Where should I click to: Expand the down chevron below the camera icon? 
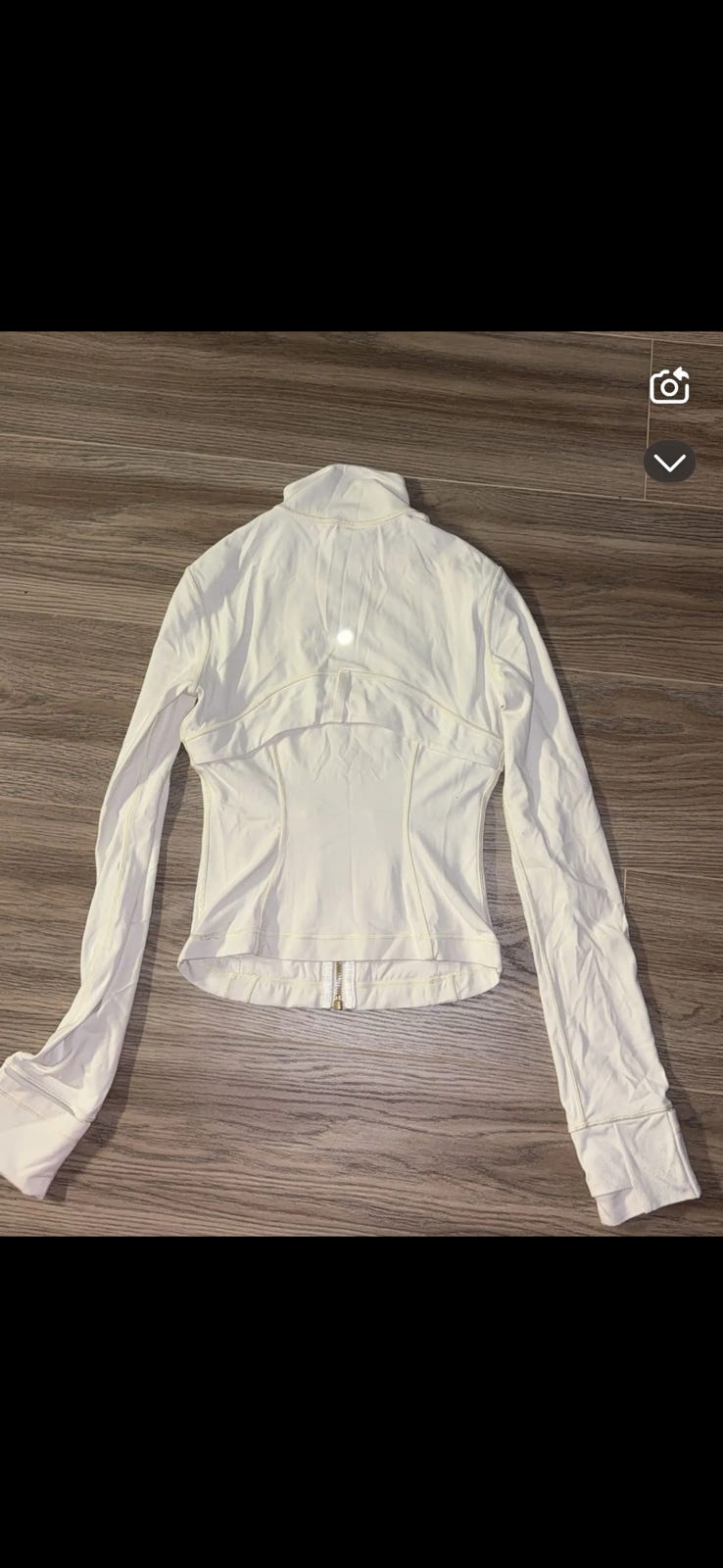point(670,462)
